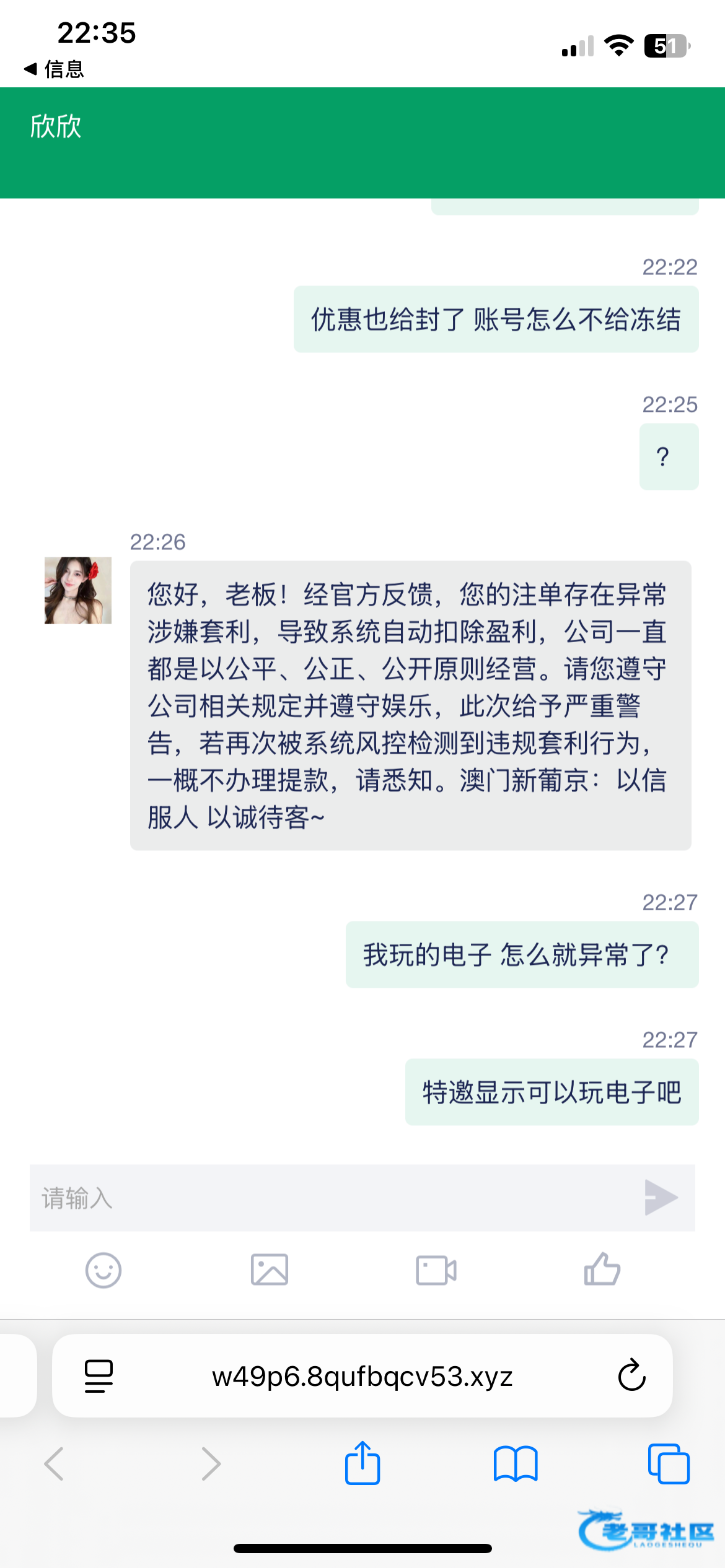Attach a video to the chat
This screenshot has height=1568, width=725.
tap(436, 1270)
